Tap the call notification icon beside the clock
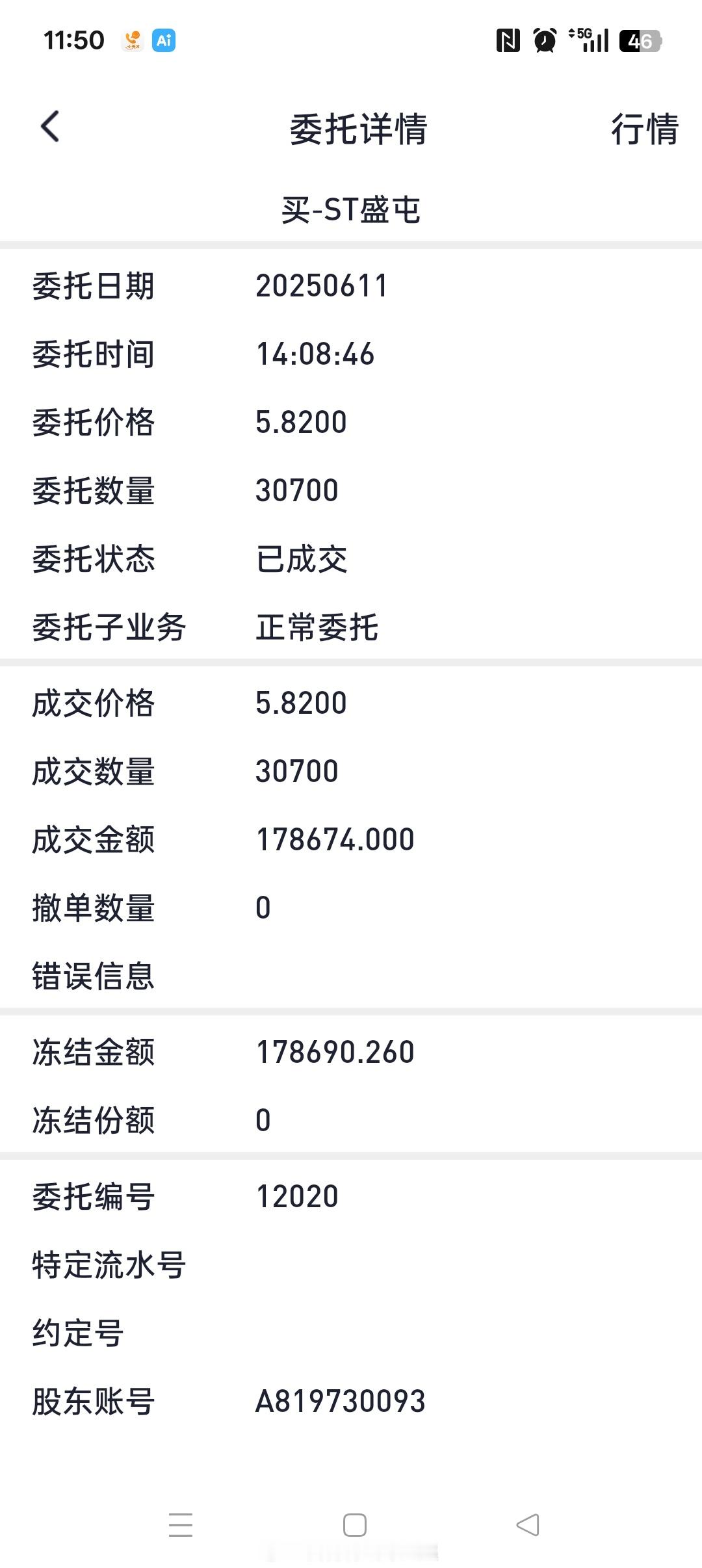The image size is (702, 1568). coord(131,40)
